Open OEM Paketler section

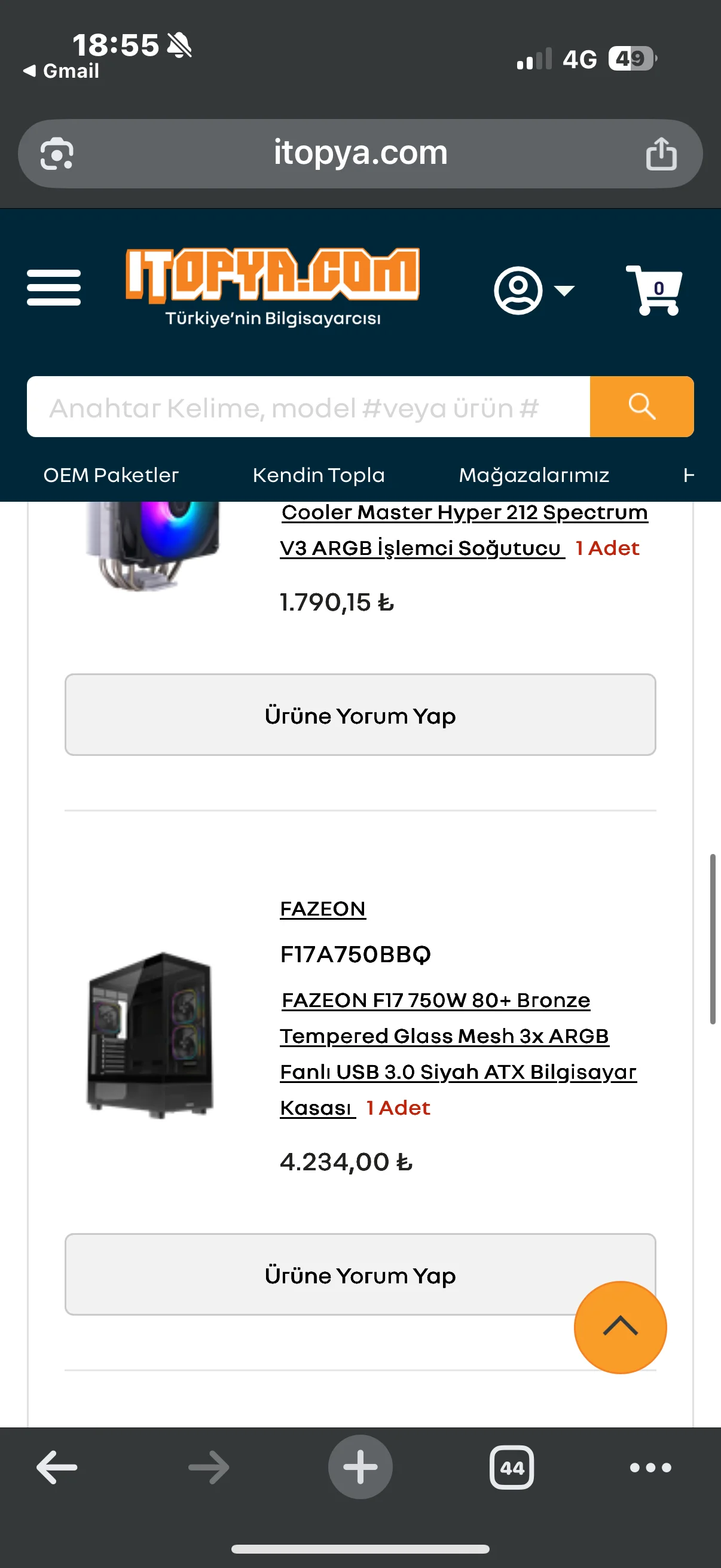point(111,475)
